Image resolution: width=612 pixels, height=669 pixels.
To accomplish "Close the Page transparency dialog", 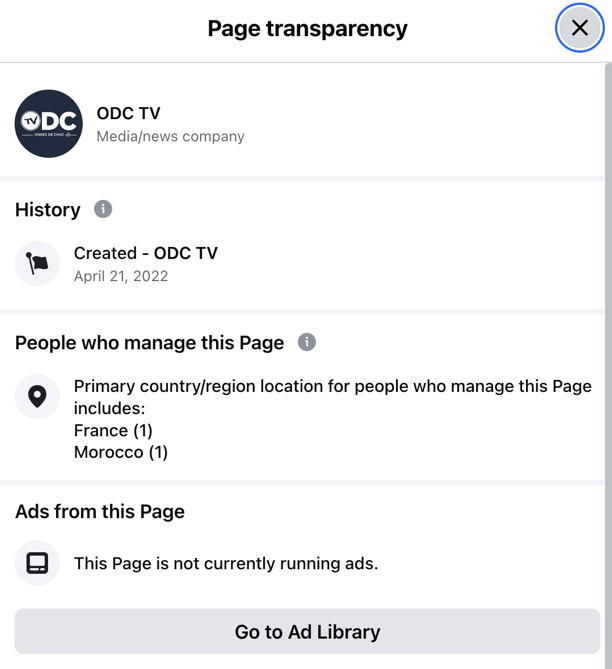I will click(x=579, y=29).
